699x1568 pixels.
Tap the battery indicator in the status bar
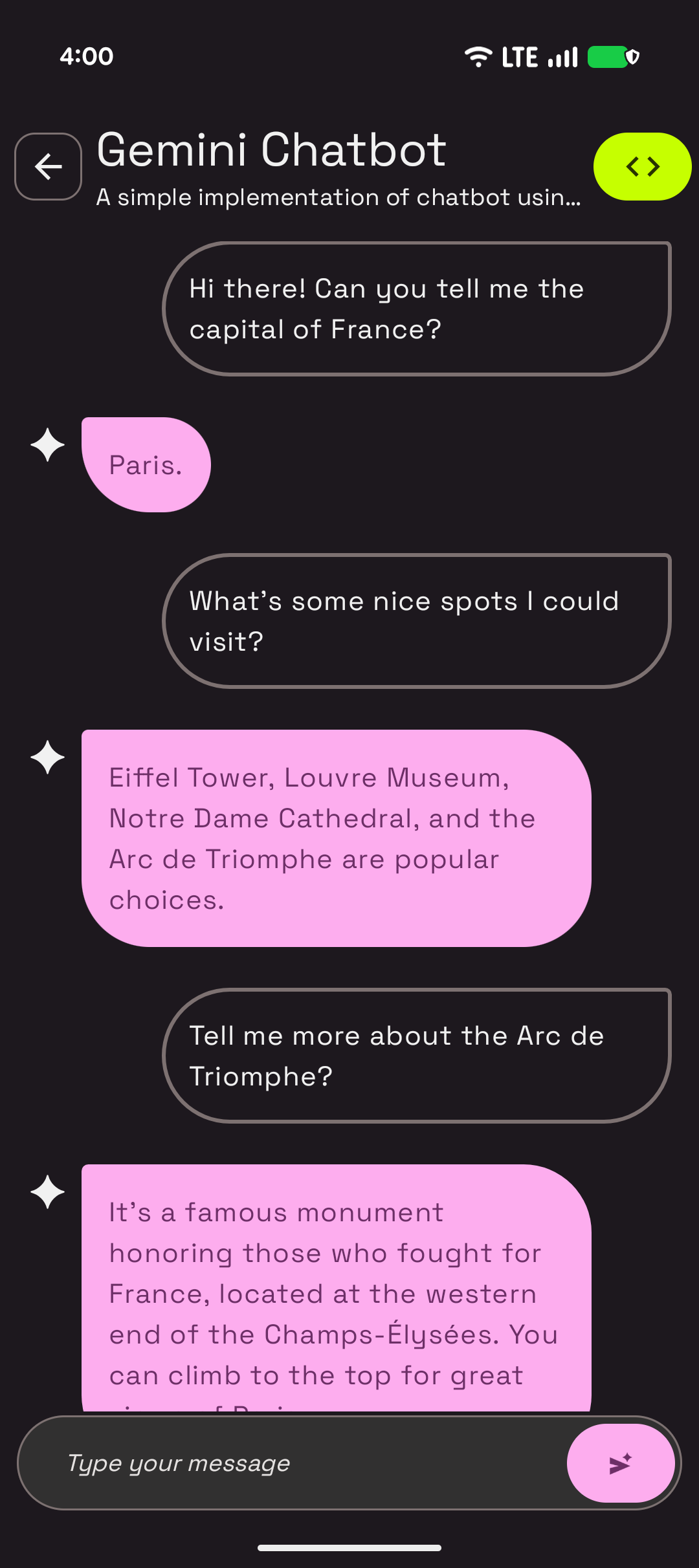(606, 57)
